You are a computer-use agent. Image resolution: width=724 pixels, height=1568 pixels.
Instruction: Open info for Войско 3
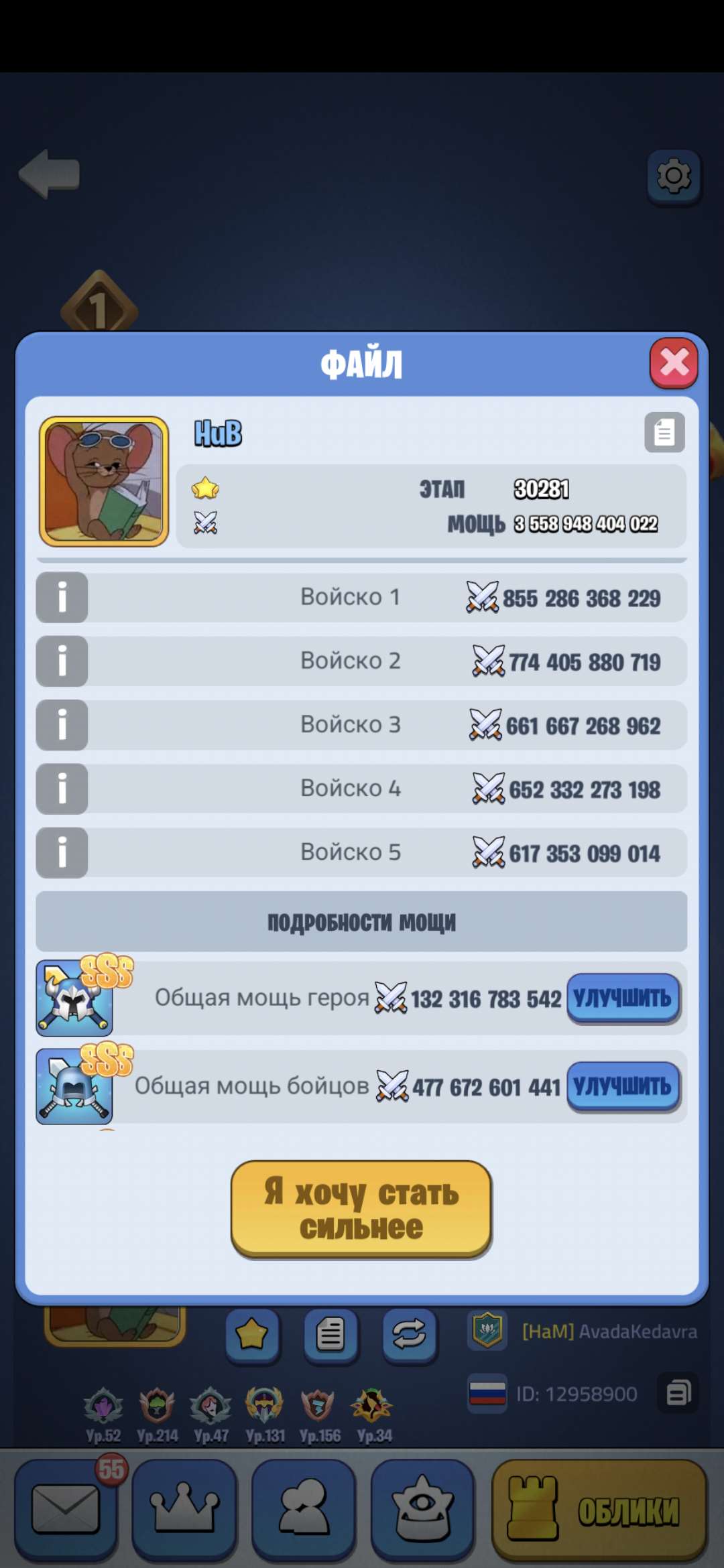click(62, 724)
